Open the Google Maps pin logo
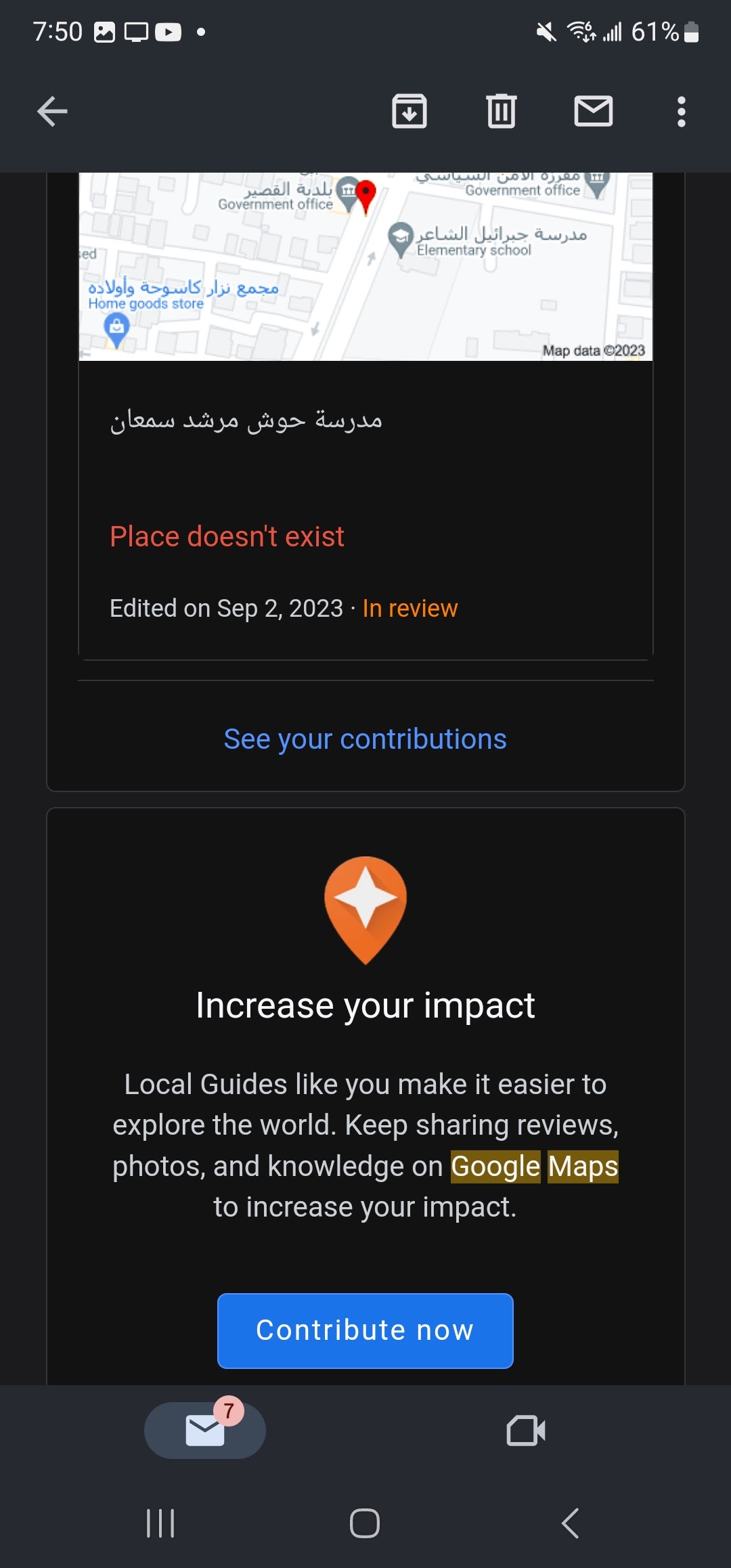Screen dimensions: 731x1568 pyautogui.click(x=365, y=909)
